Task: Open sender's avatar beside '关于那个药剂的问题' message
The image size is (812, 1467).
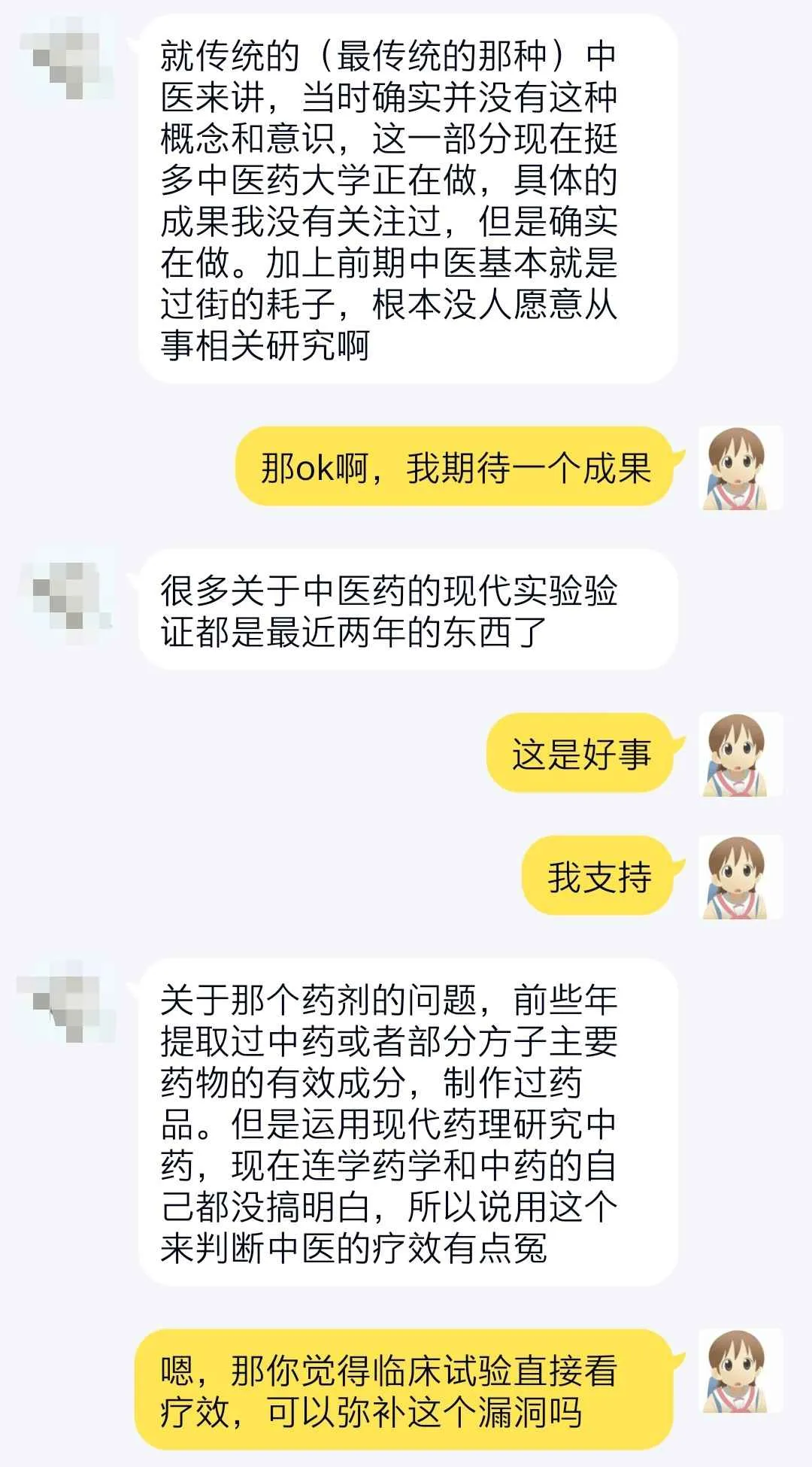Action: click(68, 1001)
